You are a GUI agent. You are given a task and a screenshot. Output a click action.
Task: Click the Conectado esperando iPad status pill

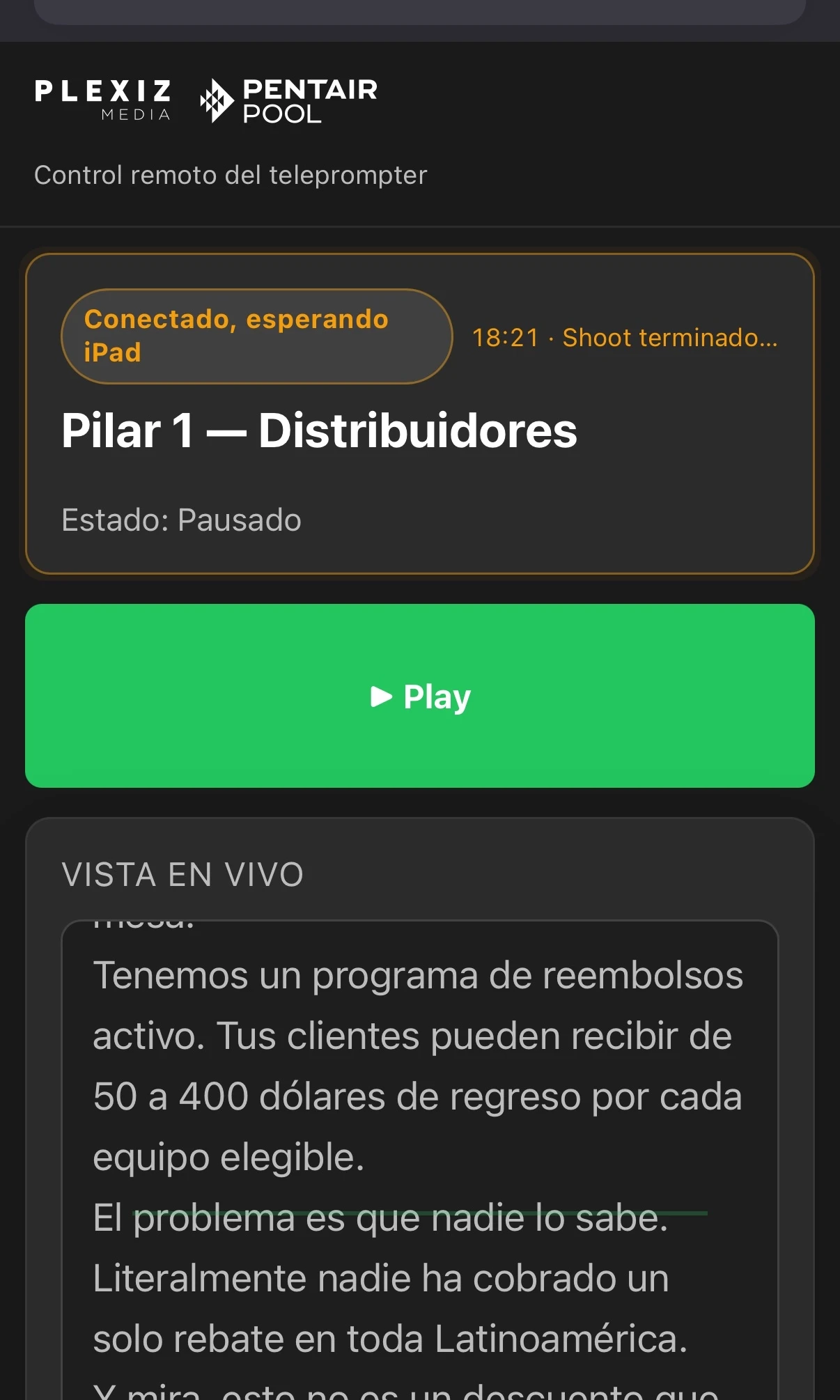click(258, 336)
